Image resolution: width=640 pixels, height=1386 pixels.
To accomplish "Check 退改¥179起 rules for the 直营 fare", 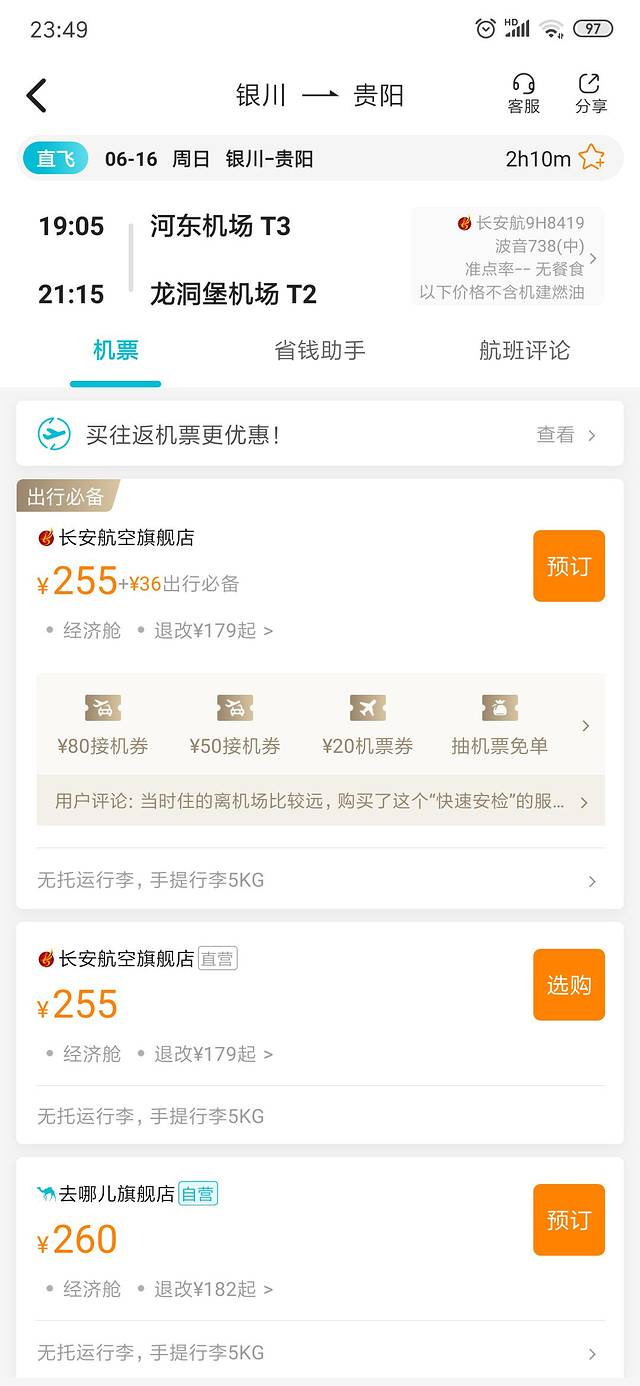I will 213,1054.
